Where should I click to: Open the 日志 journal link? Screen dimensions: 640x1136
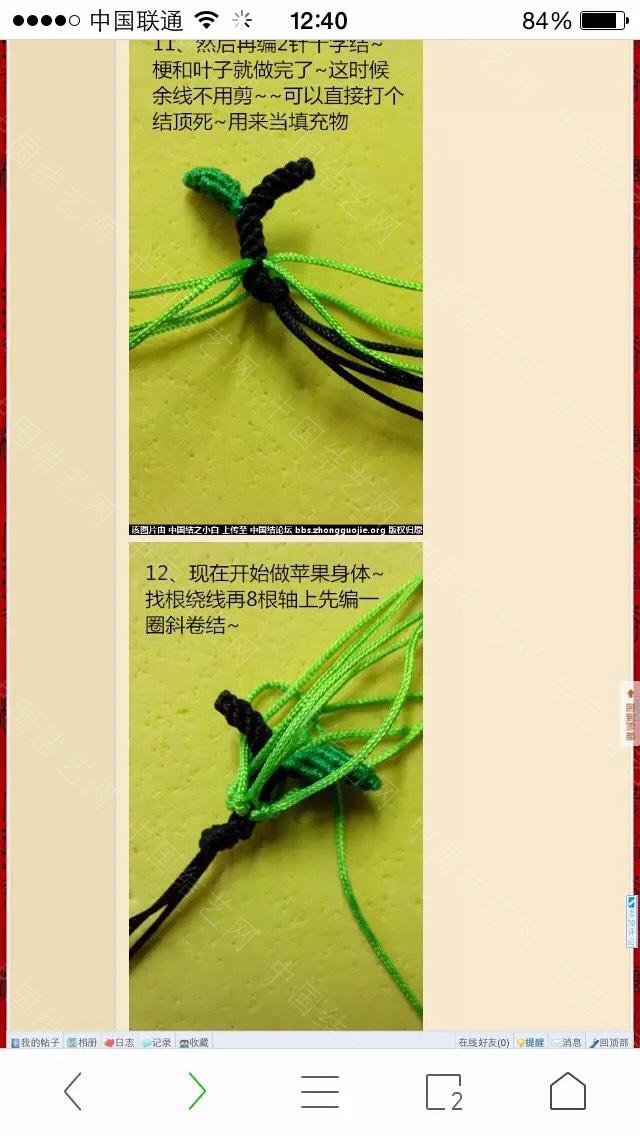(120, 1042)
